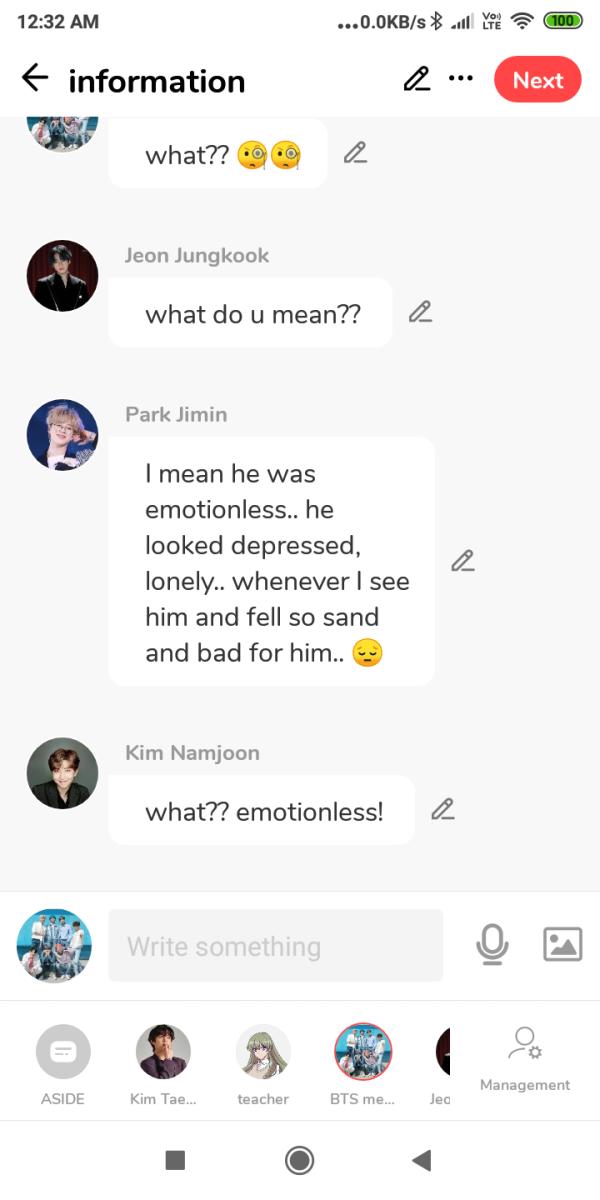Select the teacher character
Viewport: 600px width, 1200px height.
tap(263, 1065)
